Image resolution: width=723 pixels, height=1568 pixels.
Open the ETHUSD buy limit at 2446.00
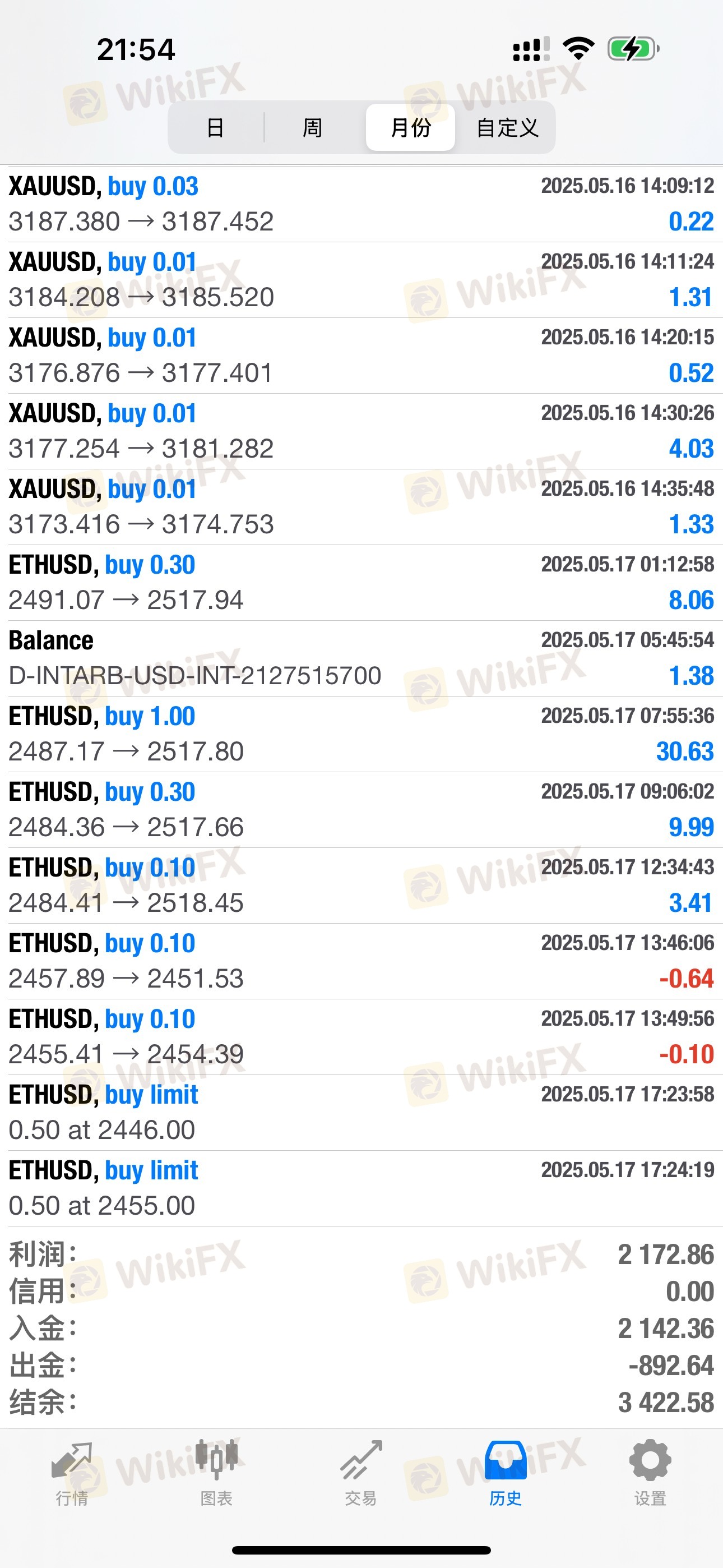coord(361,1113)
